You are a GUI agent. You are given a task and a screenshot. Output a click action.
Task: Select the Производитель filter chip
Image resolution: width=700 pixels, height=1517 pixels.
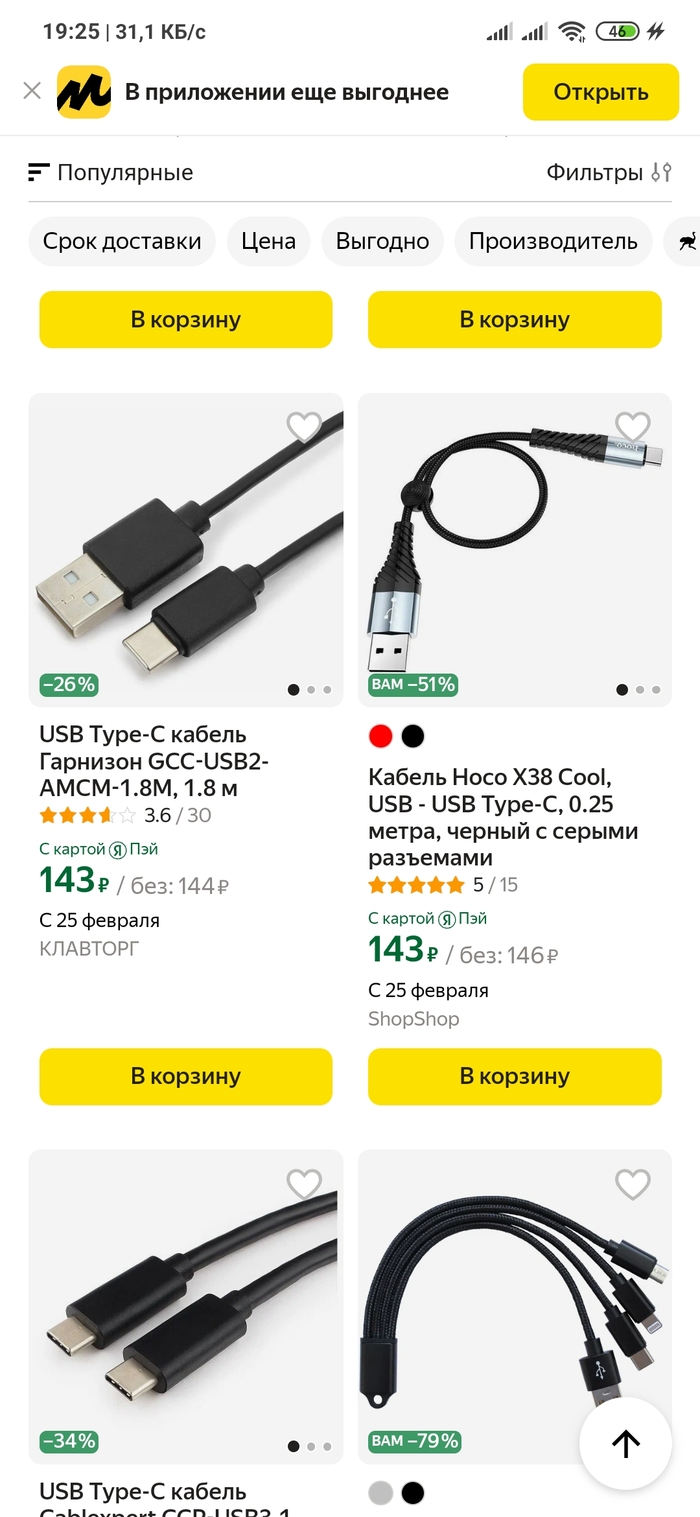[x=553, y=241]
